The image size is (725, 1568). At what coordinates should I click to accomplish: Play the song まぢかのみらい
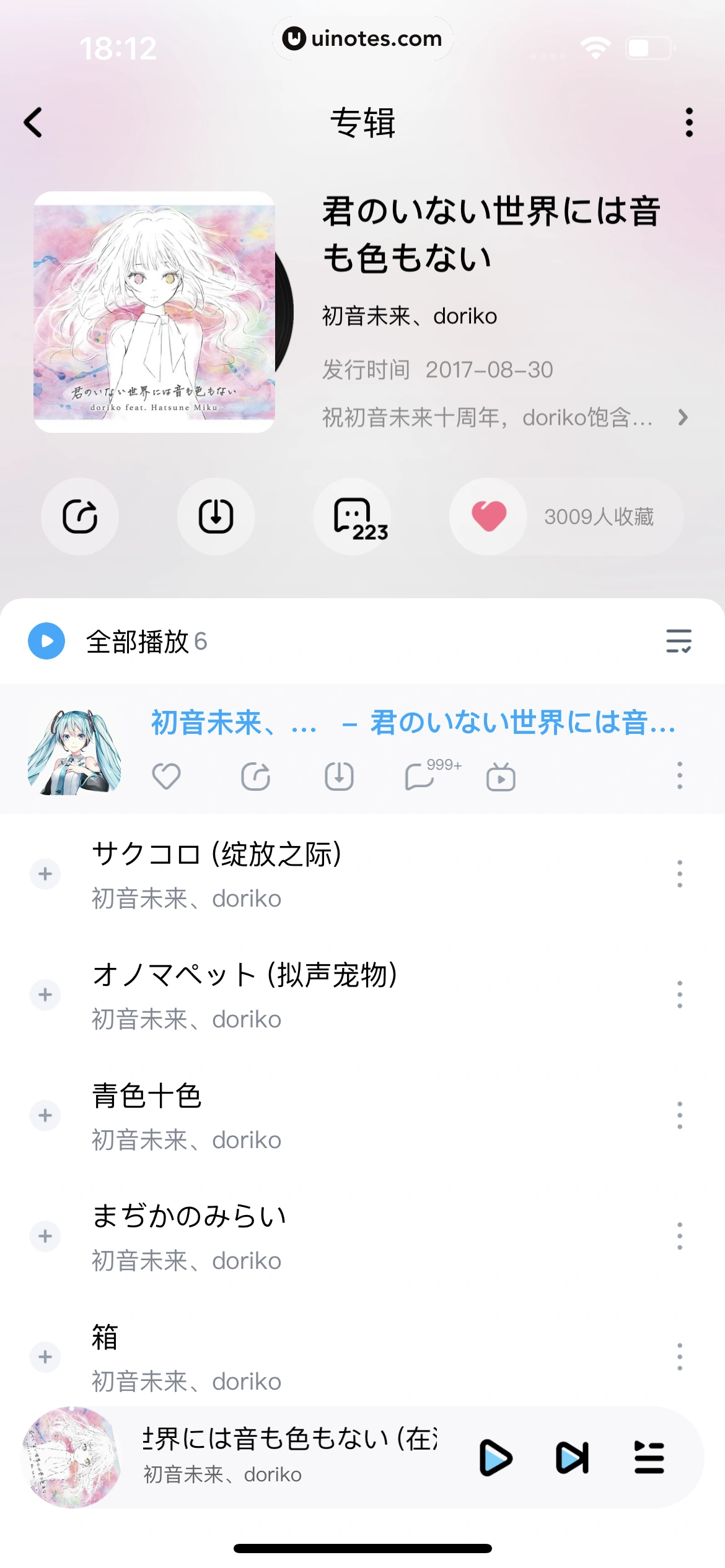(189, 1216)
